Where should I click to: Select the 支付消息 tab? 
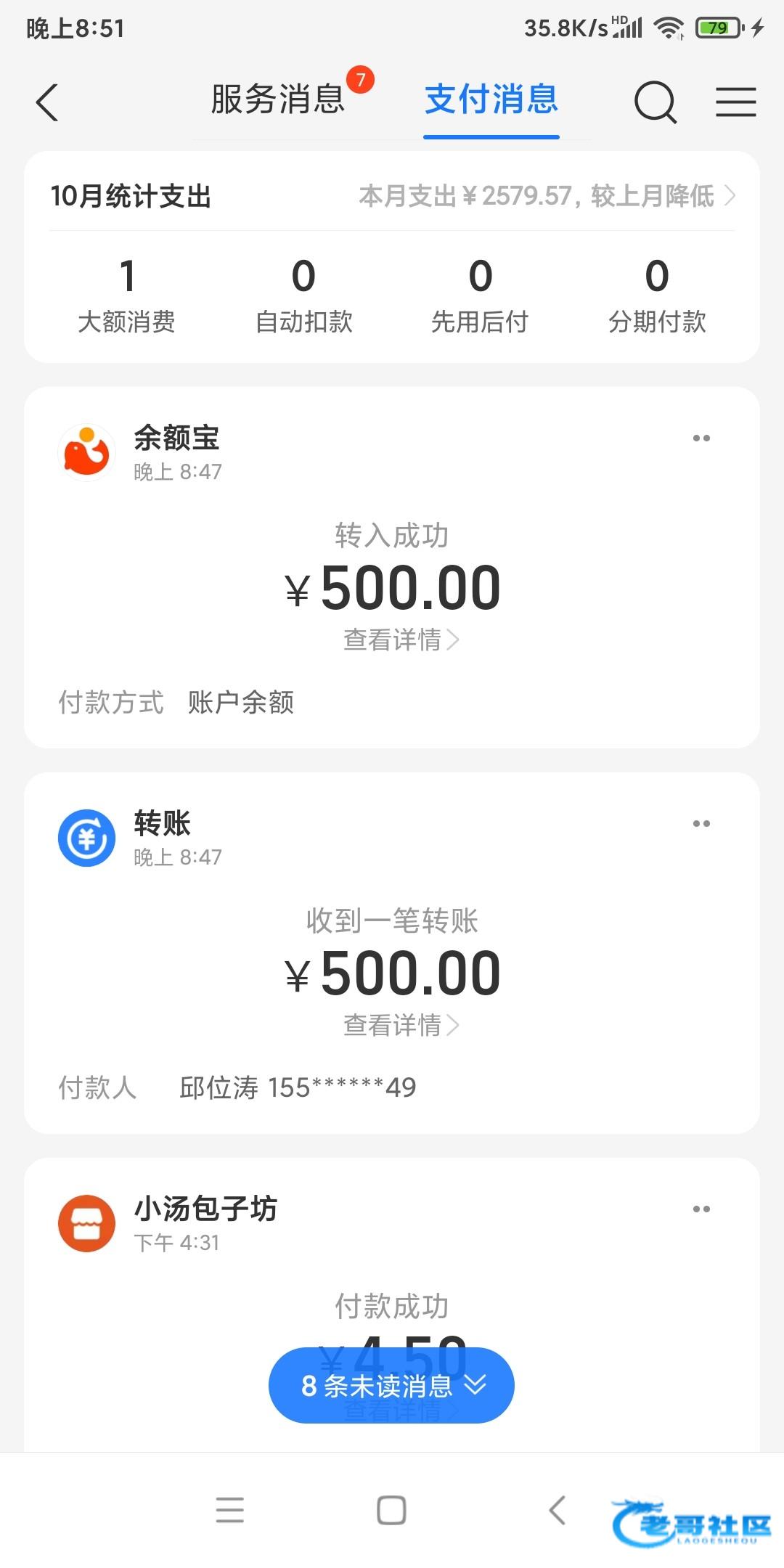click(x=491, y=99)
